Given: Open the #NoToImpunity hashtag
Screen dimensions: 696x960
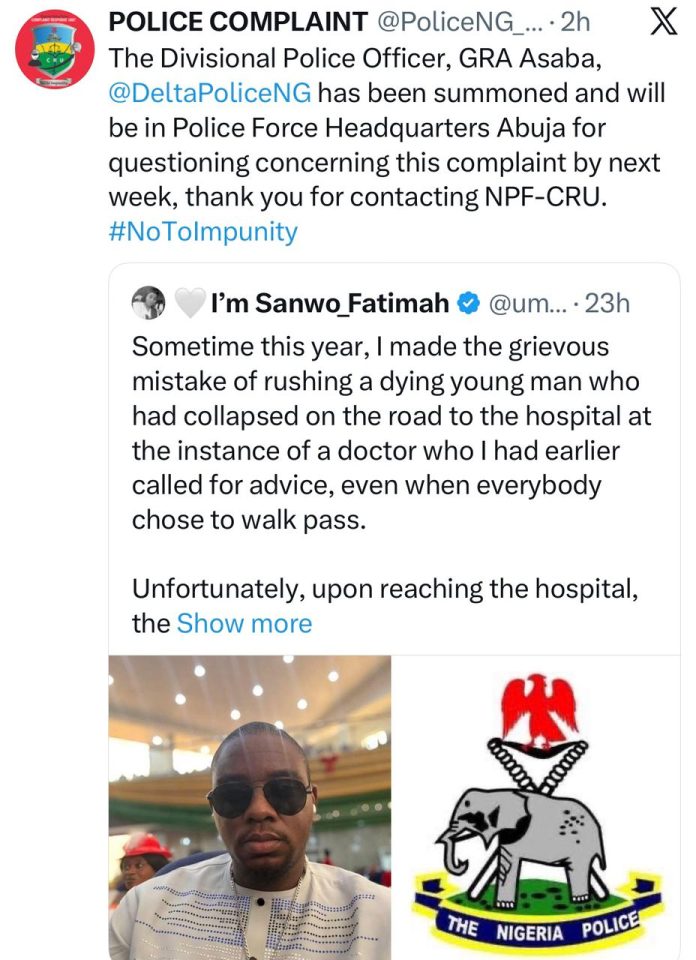Looking at the screenshot, I should click(202, 232).
